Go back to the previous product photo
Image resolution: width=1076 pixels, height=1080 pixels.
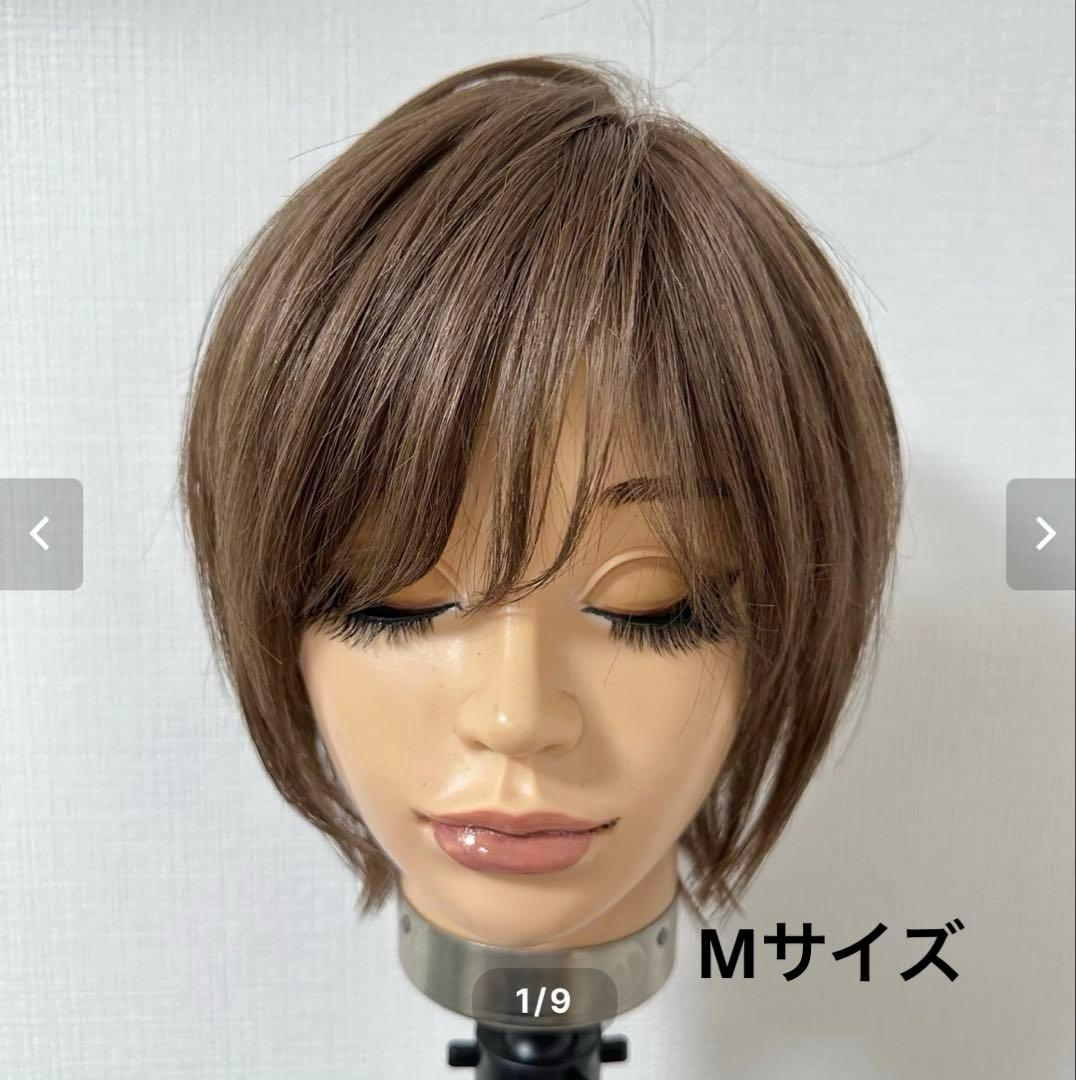tap(40, 534)
